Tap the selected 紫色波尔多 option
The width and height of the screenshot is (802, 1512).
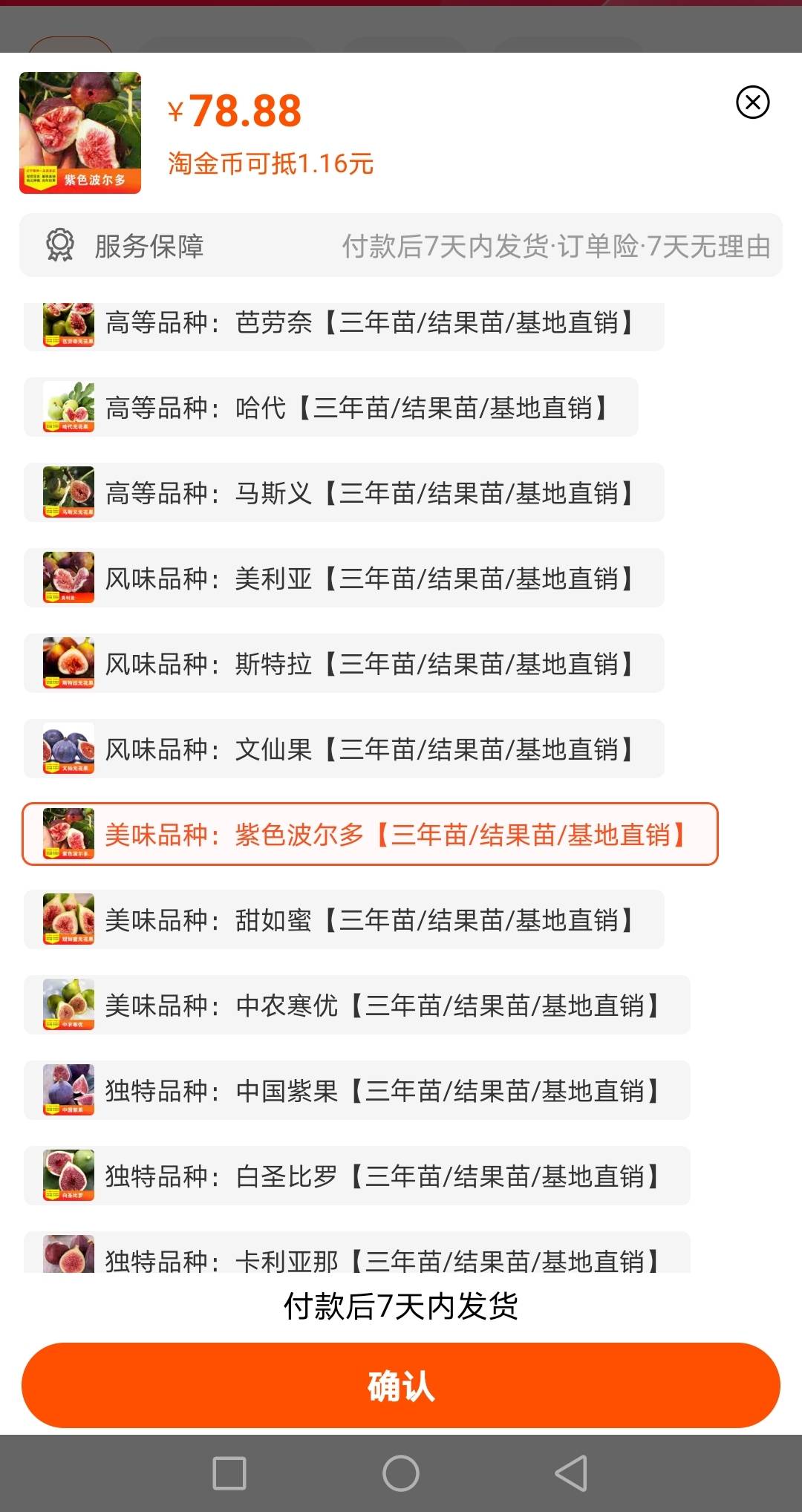click(370, 834)
